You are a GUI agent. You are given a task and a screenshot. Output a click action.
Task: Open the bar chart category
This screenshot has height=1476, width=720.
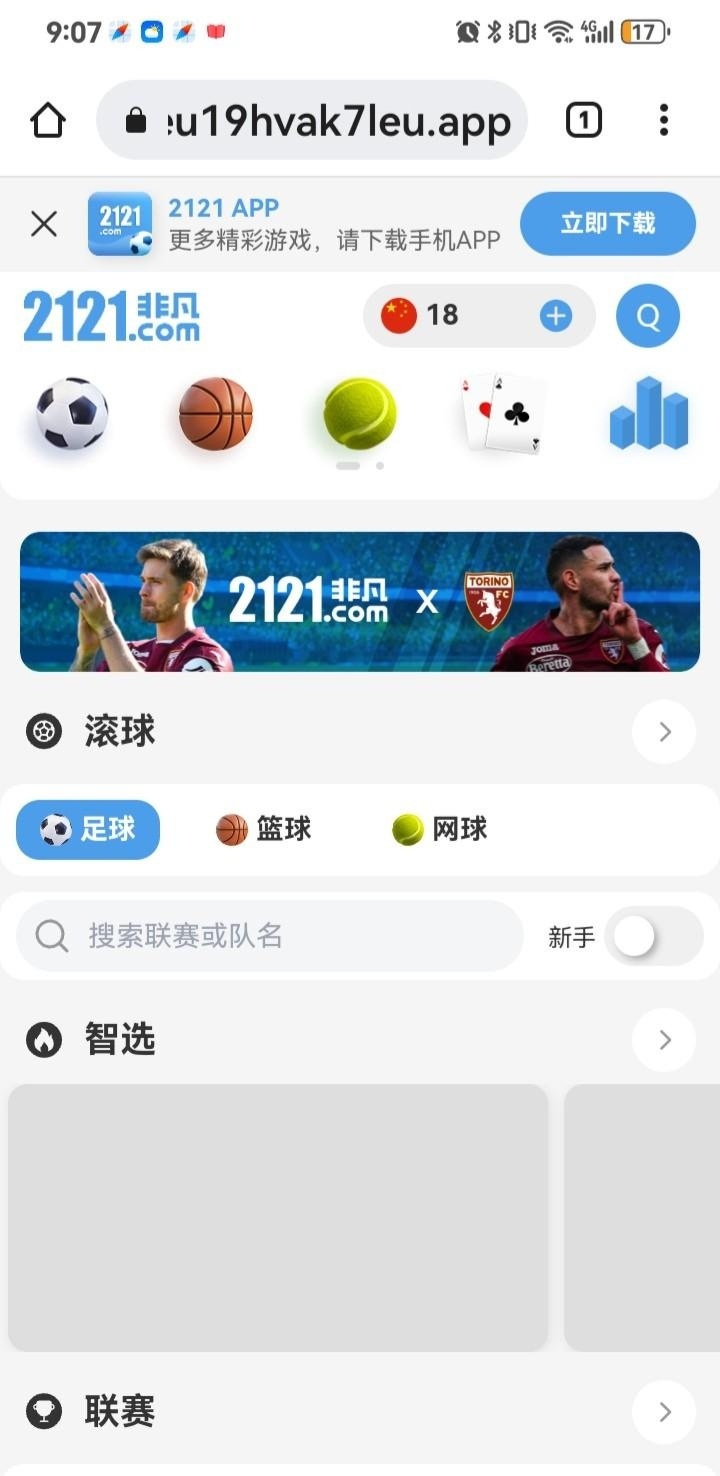[648, 413]
